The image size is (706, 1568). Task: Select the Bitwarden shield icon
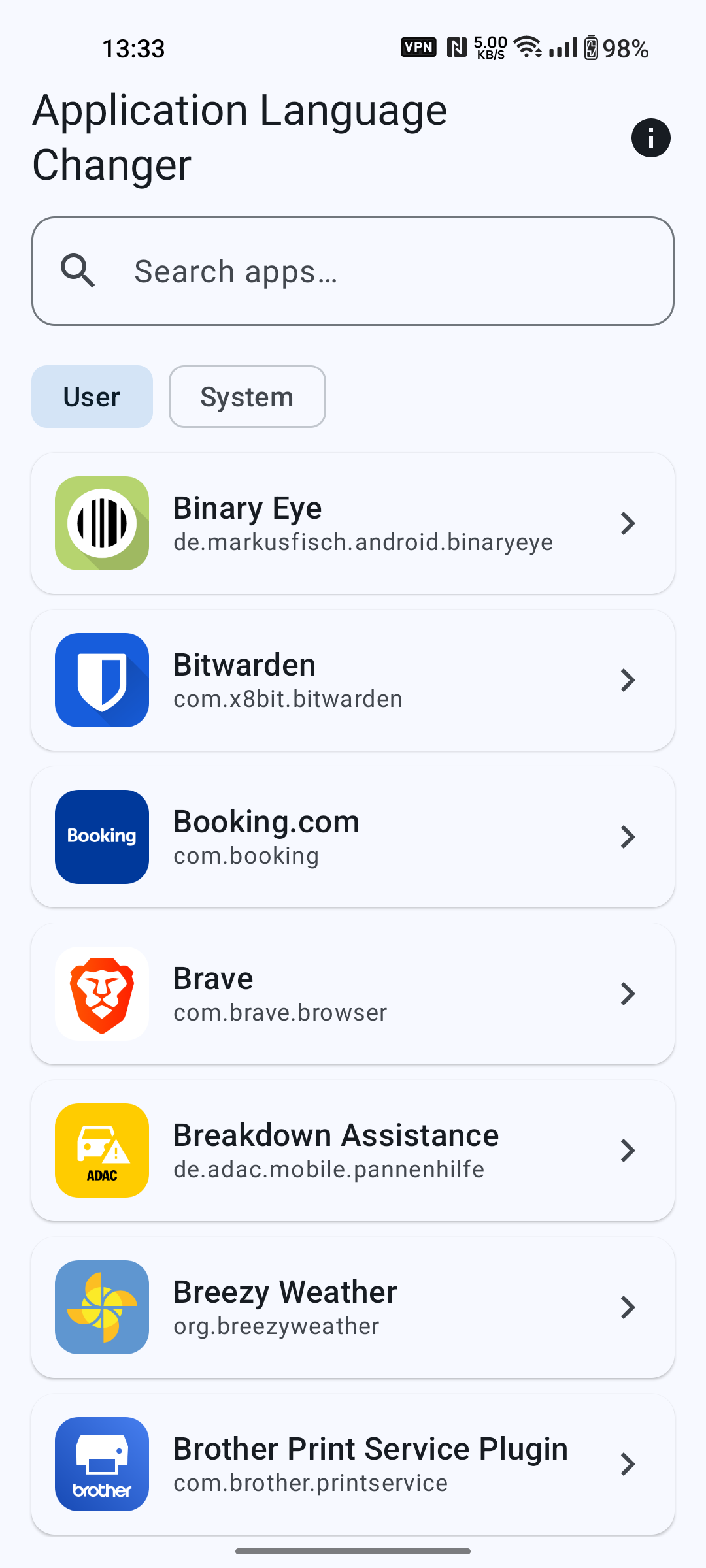[x=102, y=679]
